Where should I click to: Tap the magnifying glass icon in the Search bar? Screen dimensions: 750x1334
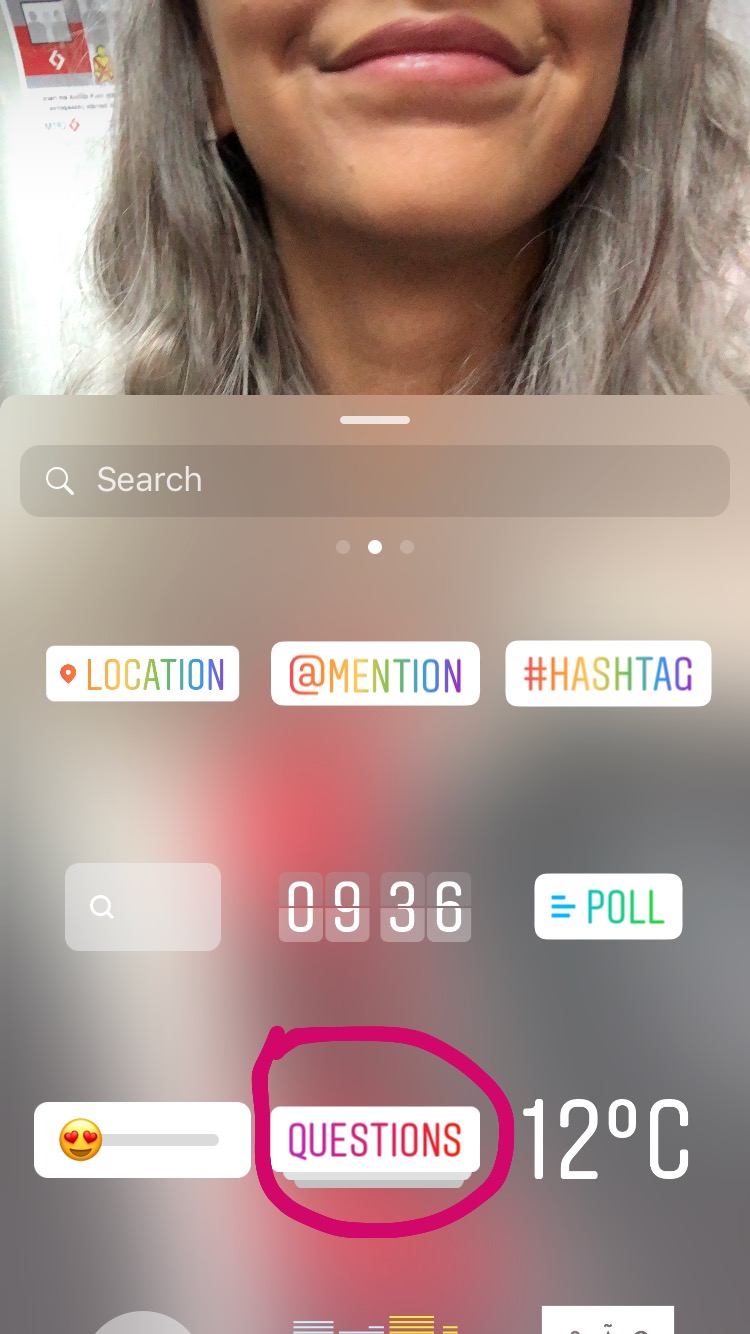tap(60, 480)
